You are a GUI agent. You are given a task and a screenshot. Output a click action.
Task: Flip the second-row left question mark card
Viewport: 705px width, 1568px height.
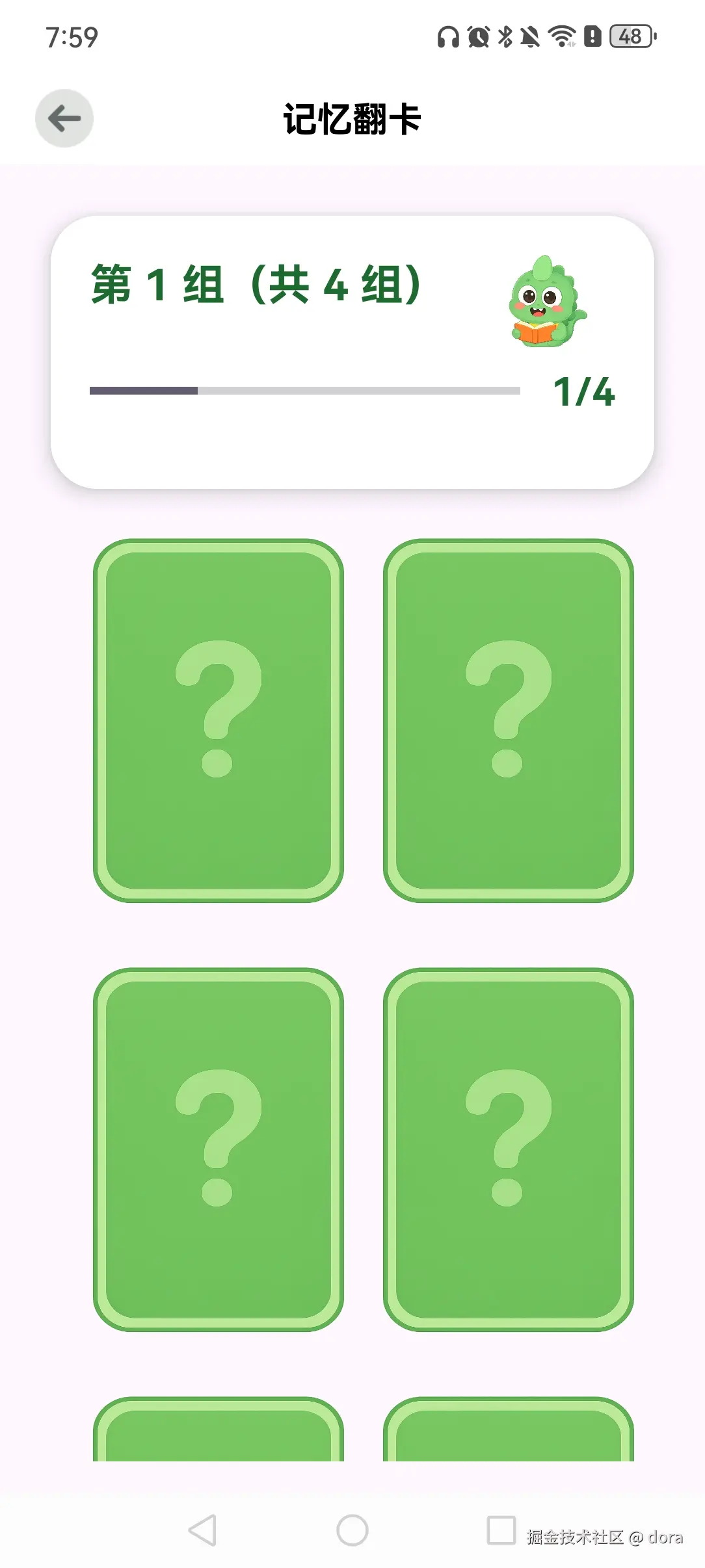(x=219, y=1149)
